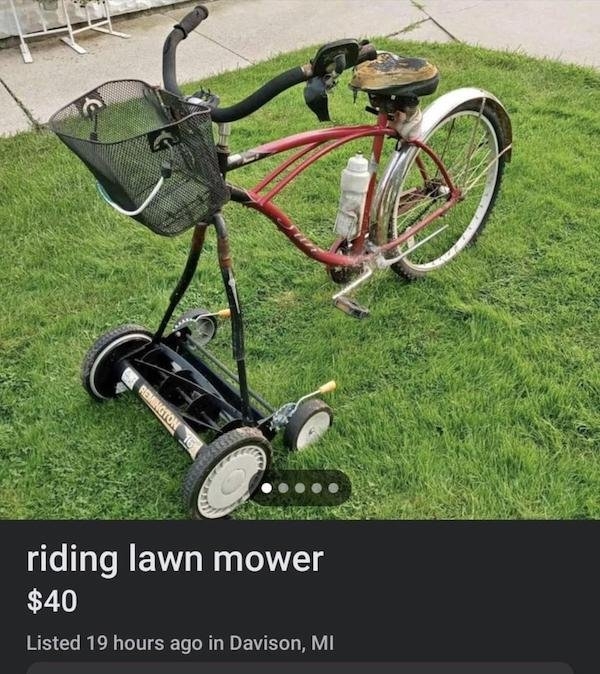Screen dimensions: 600x674
Task: Tap the photo page indicator dots
Action: (x=300, y=488)
